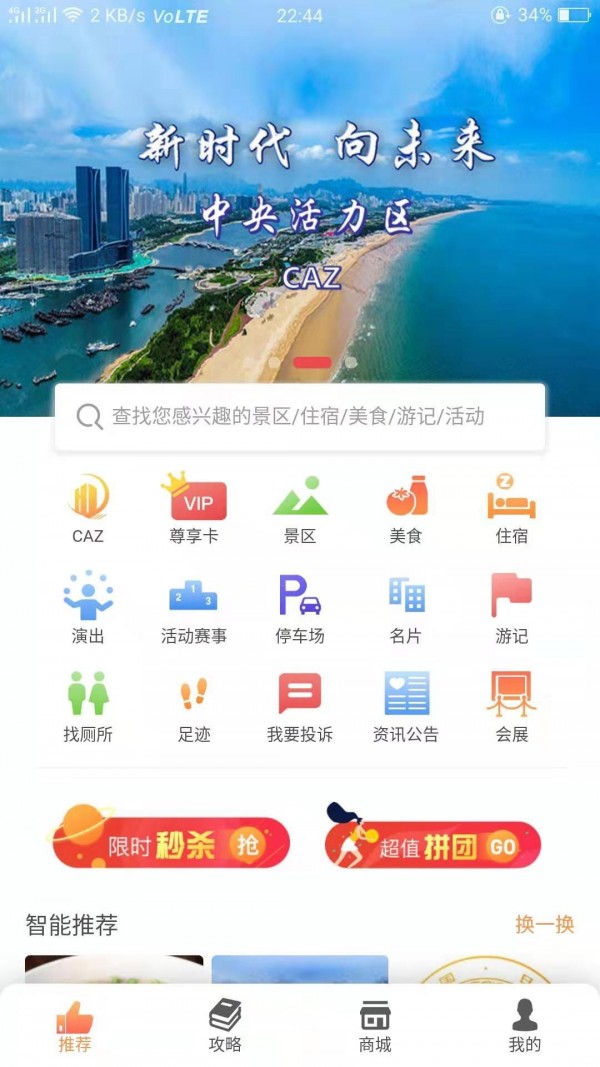Open 游记 travel notes
The width and height of the screenshot is (600, 1067).
tap(511, 607)
